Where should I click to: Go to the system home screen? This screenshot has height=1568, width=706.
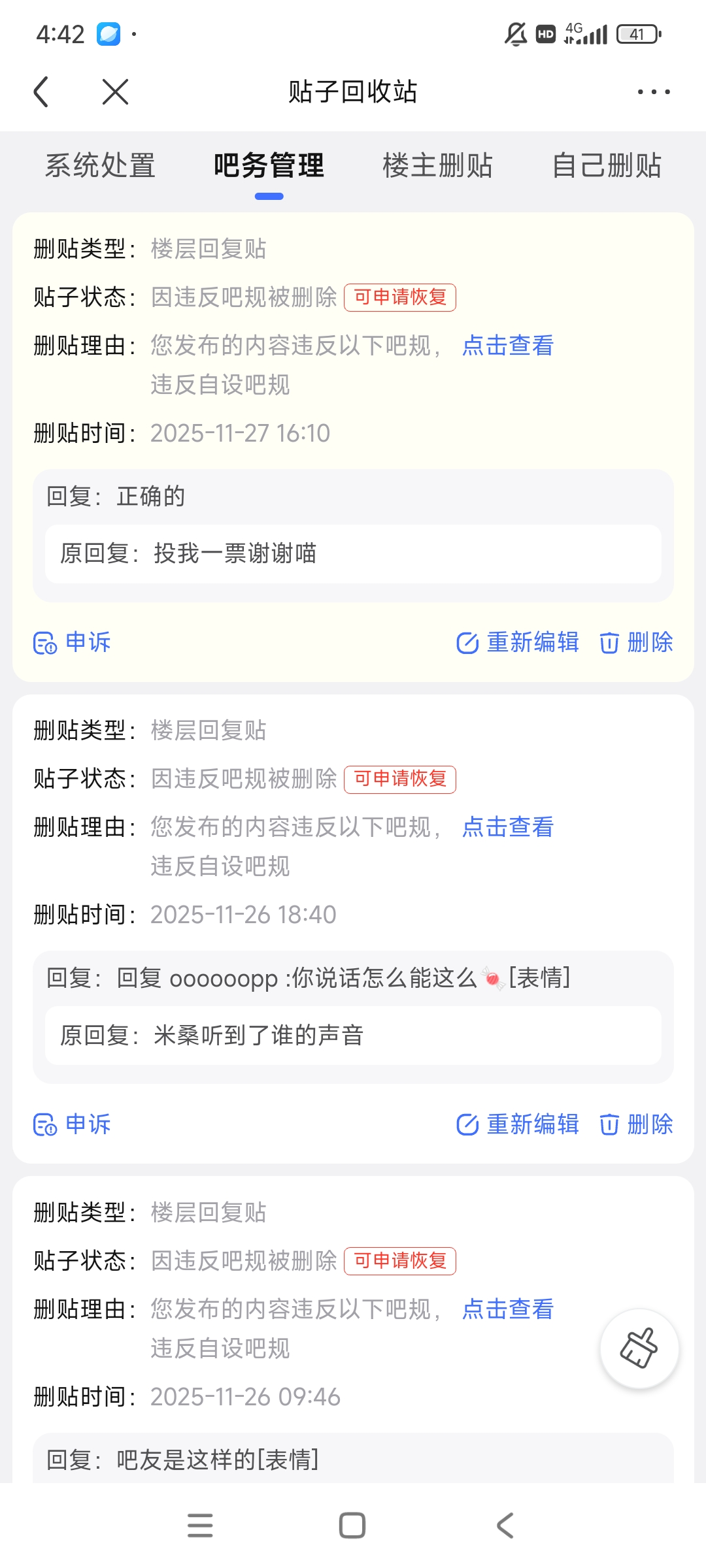tap(352, 1526)
